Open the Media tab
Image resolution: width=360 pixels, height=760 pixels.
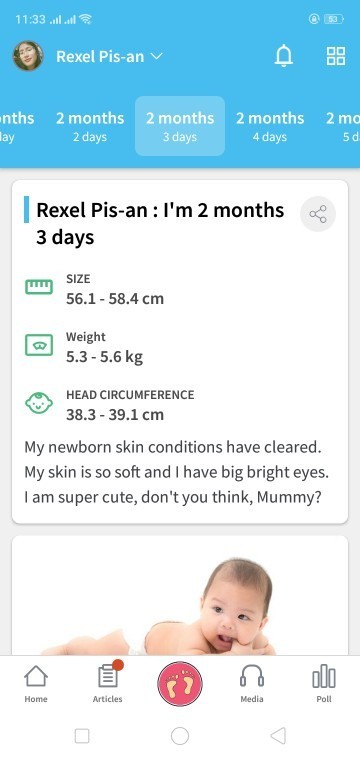pos(252,683)
